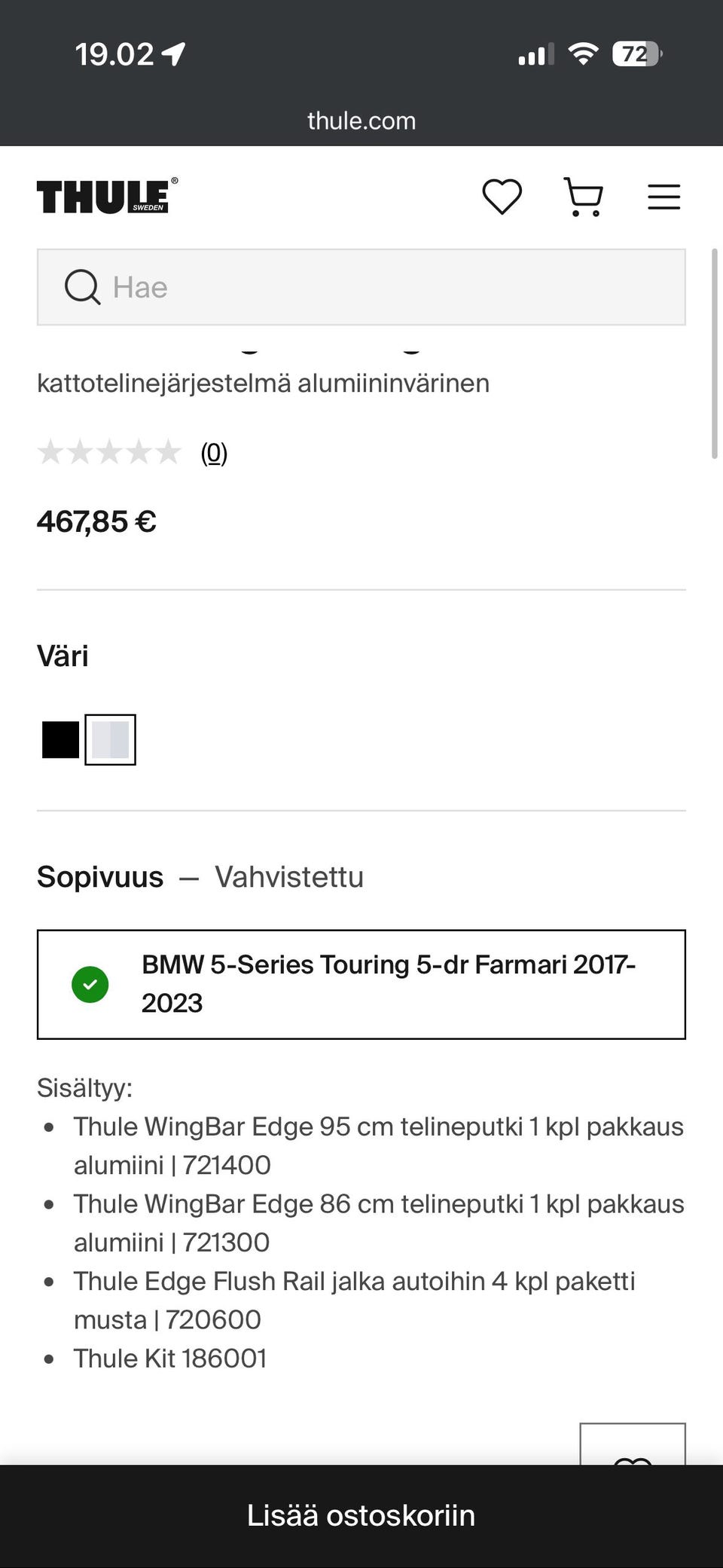Tap the thule.com address bar

361,121
